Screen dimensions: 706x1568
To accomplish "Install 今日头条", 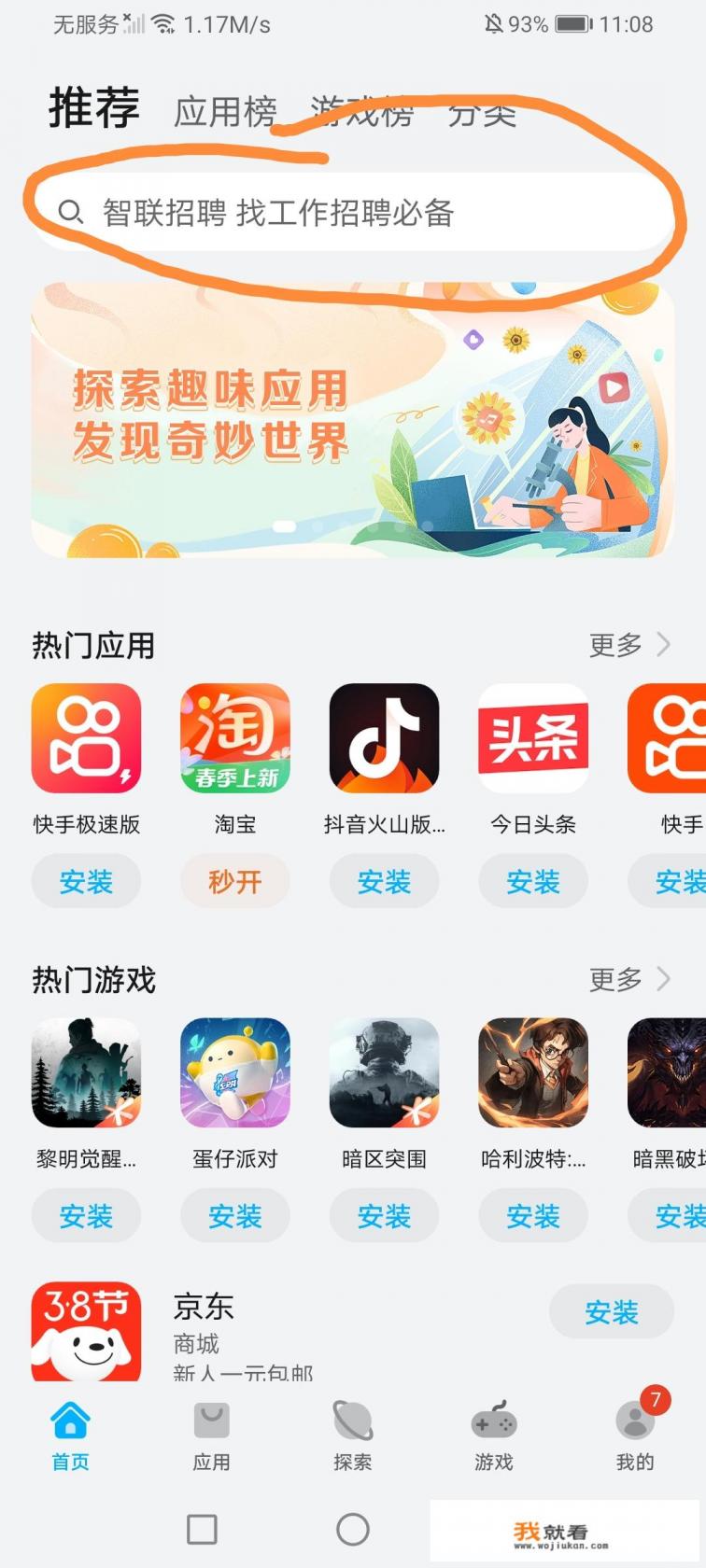I will 533,882.
